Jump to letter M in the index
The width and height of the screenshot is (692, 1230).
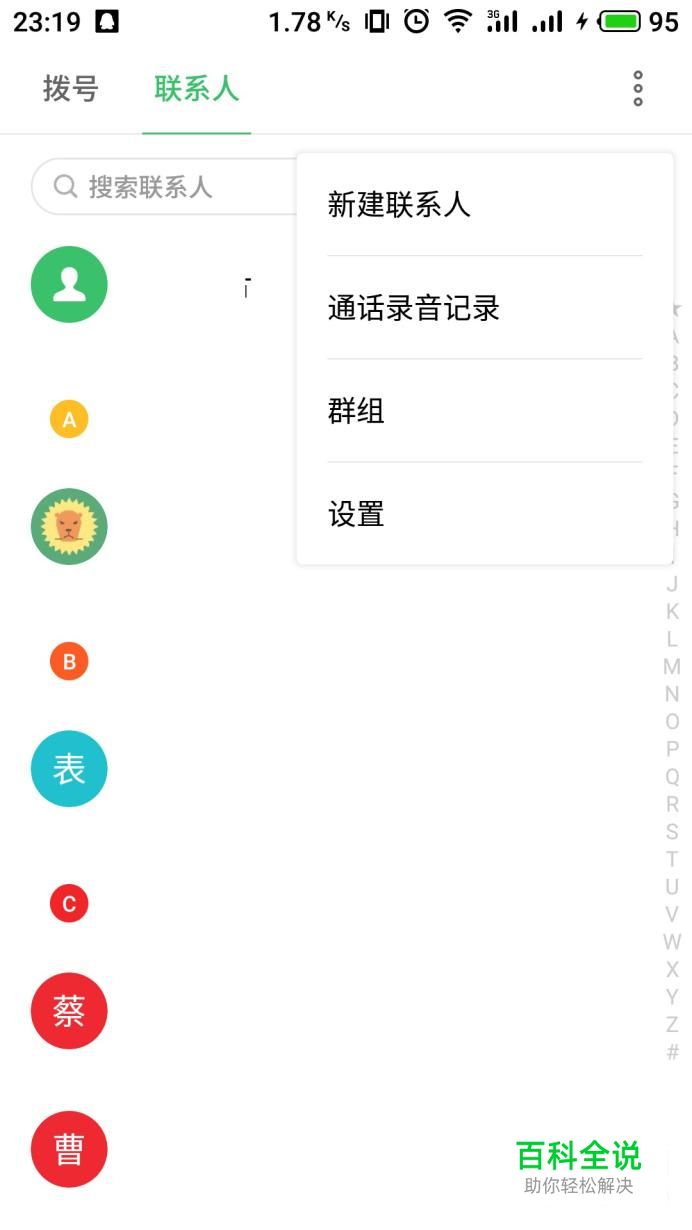click(672, 667)
